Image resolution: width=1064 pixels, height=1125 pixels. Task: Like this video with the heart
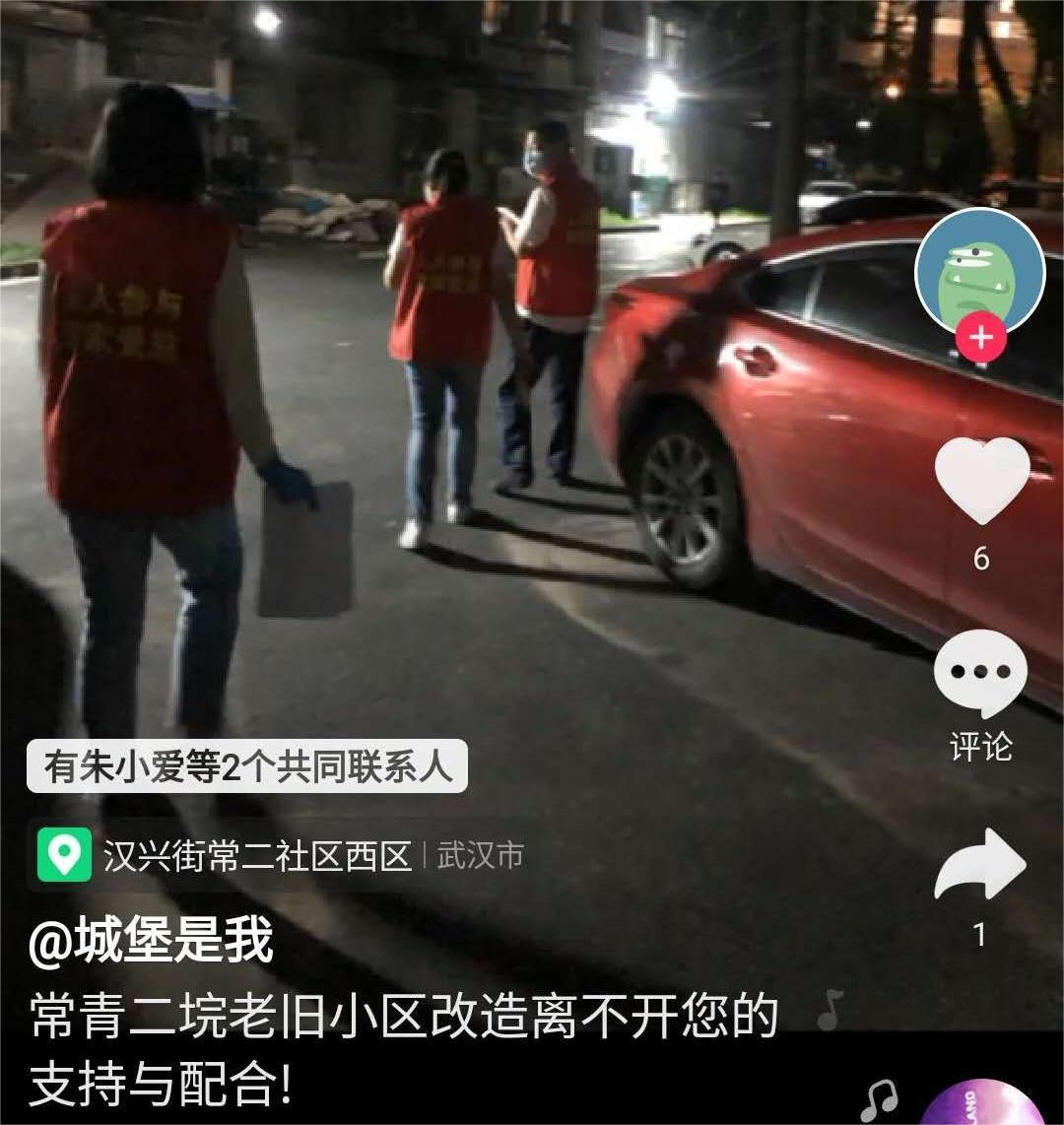click(981, 481)
